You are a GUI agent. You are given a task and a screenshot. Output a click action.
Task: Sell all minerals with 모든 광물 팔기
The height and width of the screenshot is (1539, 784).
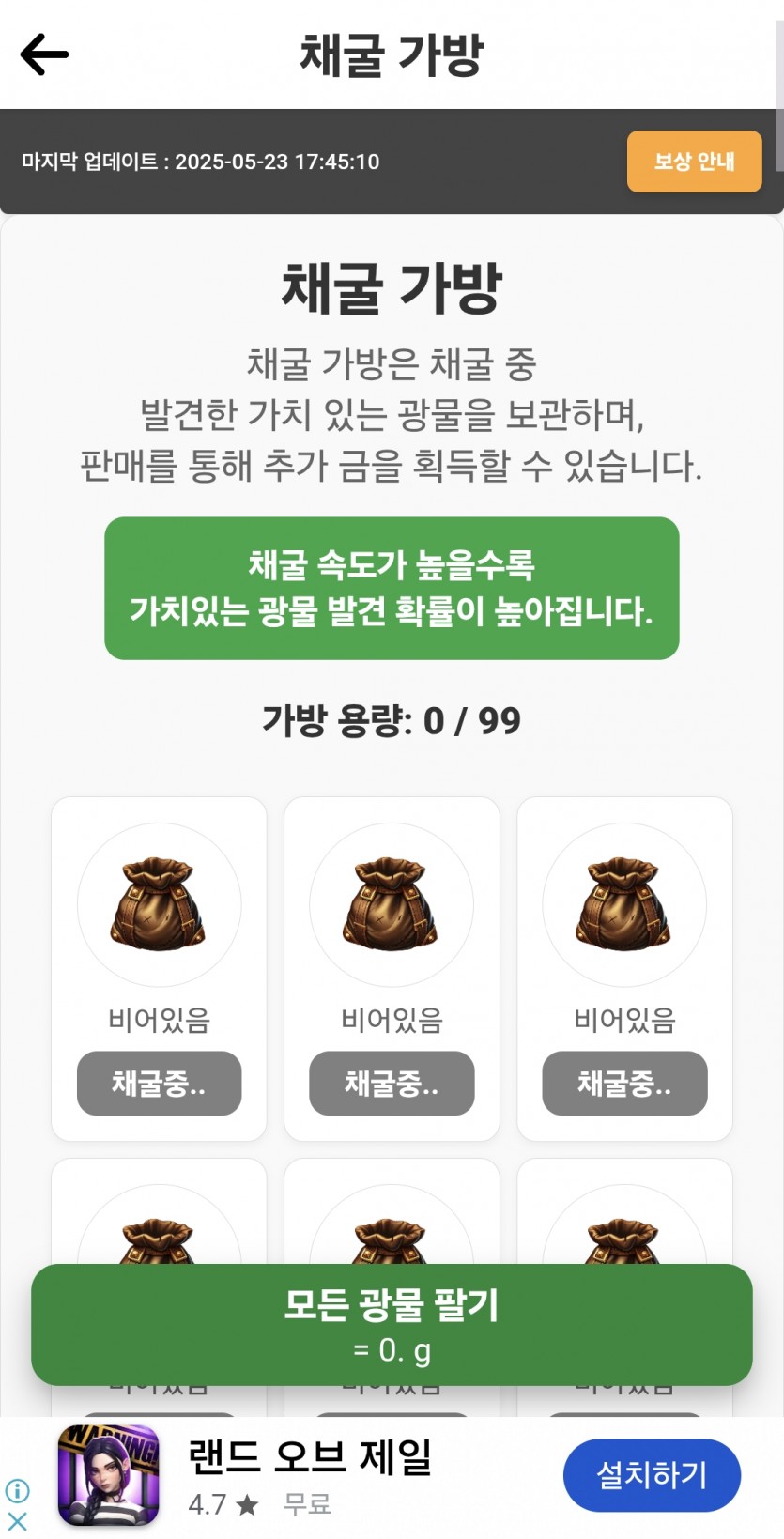(x=392, y=1324)
